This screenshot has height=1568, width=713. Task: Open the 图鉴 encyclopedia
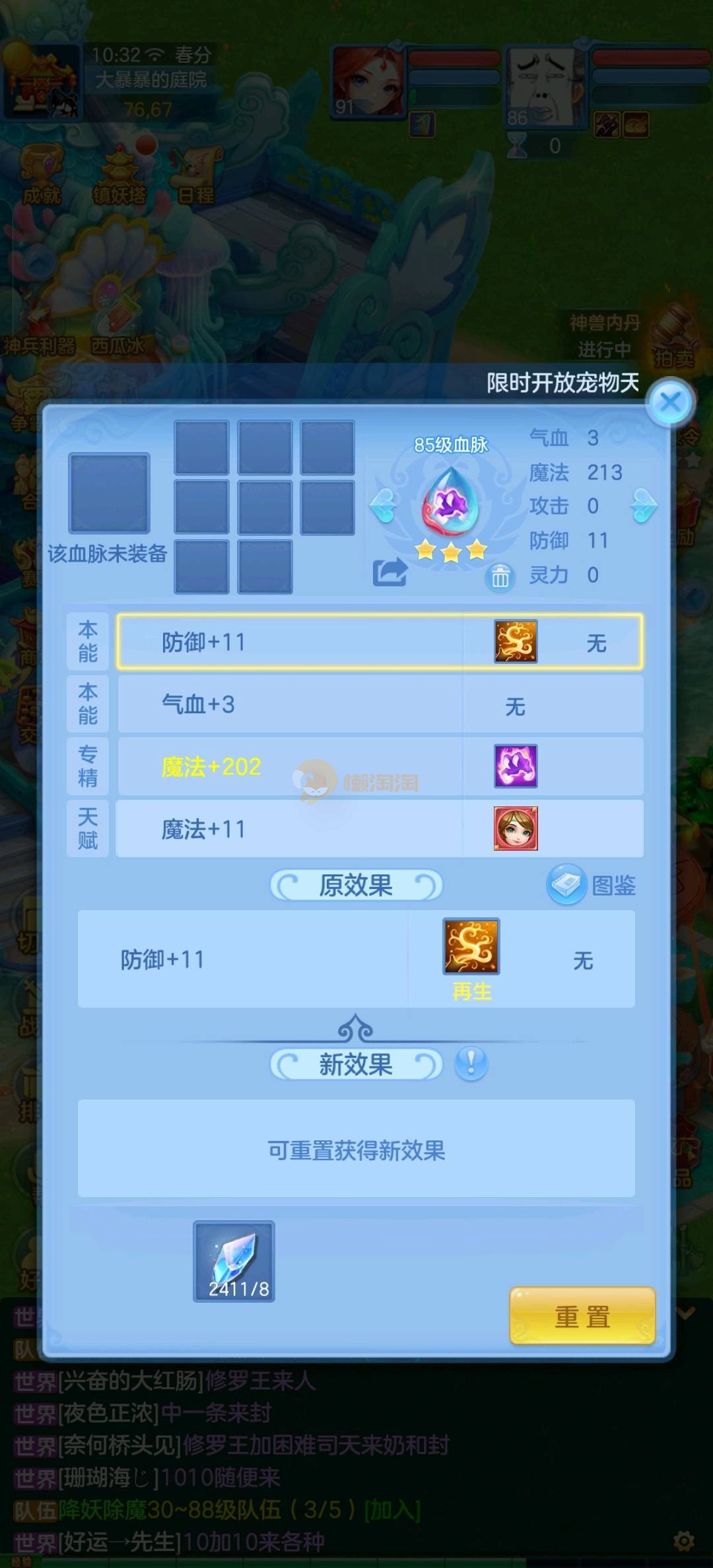(592, 885)
